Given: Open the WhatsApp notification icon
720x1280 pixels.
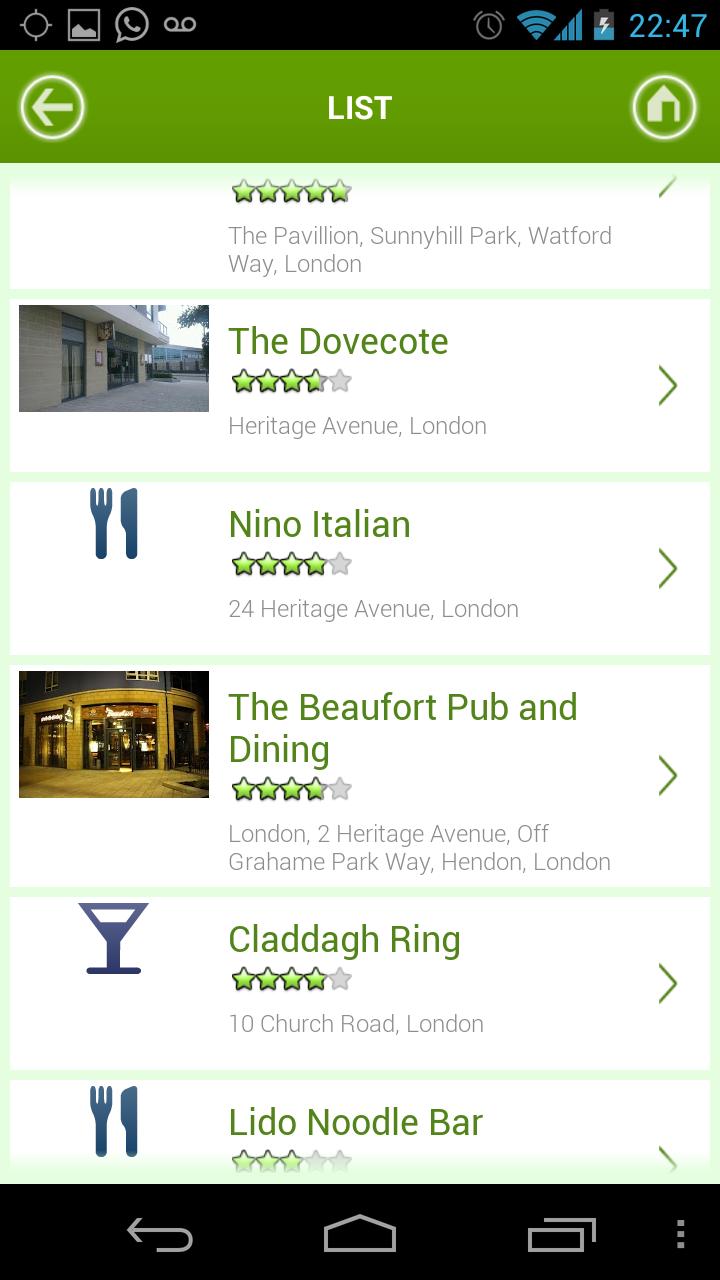Looking at the screenshot, I should 130,23.
